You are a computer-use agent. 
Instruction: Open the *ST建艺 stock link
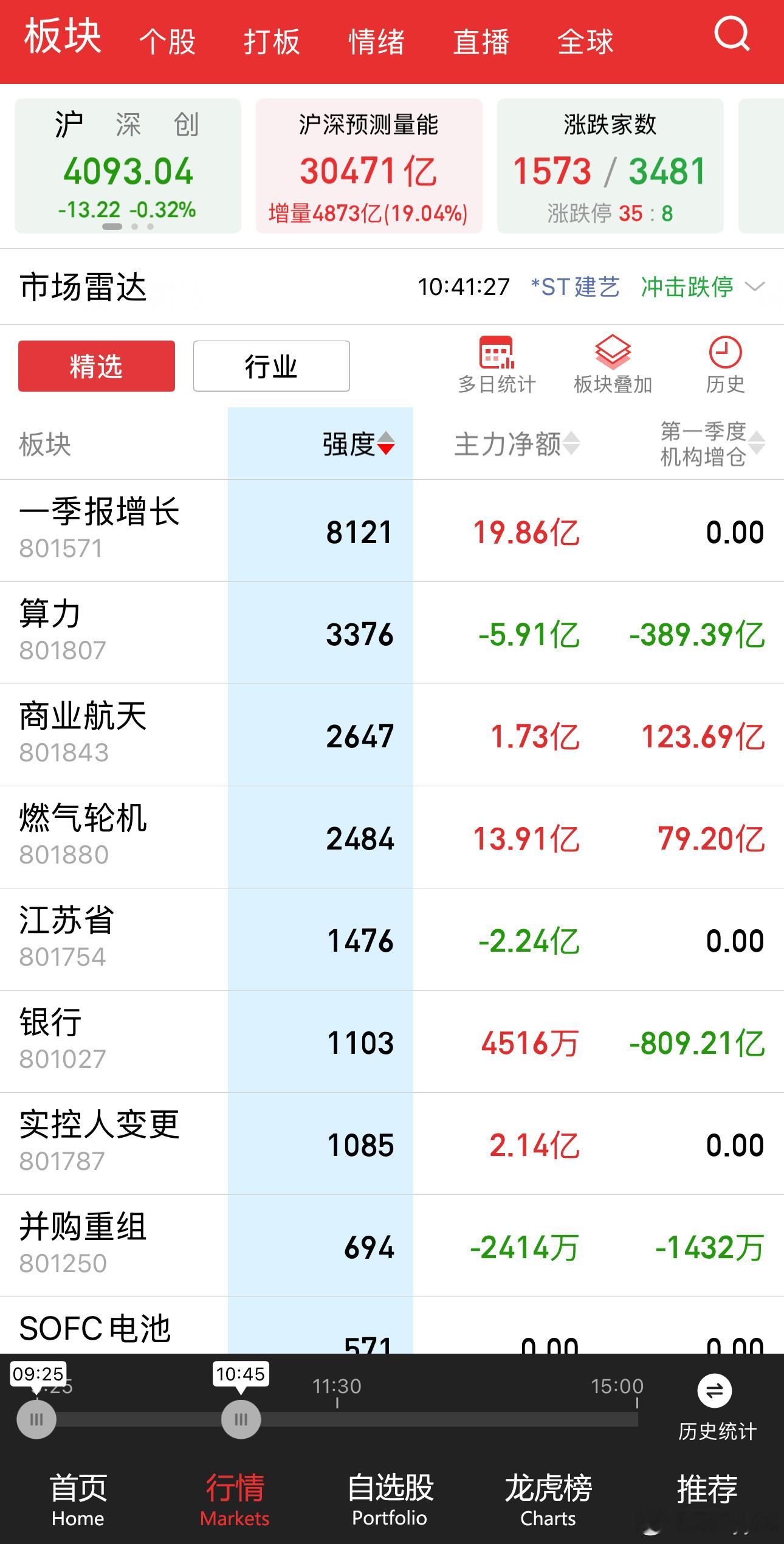click(x=574, y=287)
